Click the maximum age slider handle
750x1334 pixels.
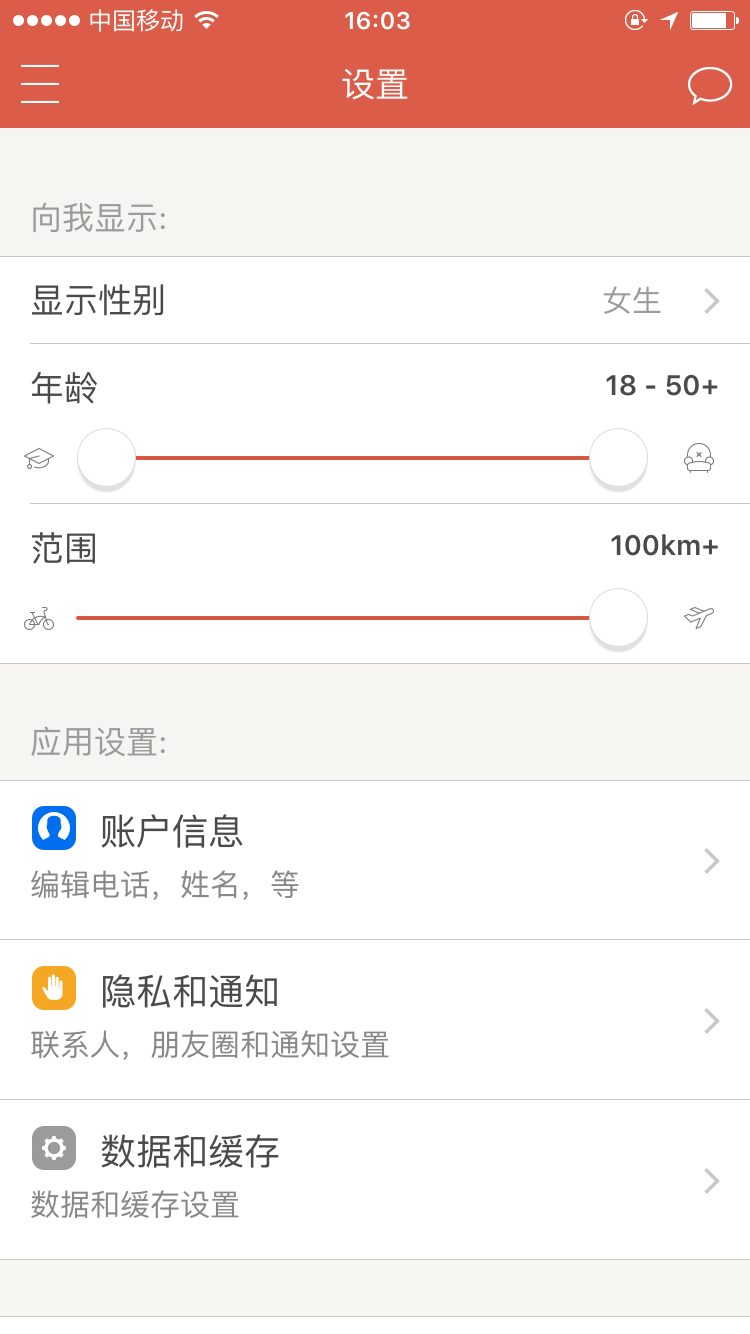[x=617, y=458]
